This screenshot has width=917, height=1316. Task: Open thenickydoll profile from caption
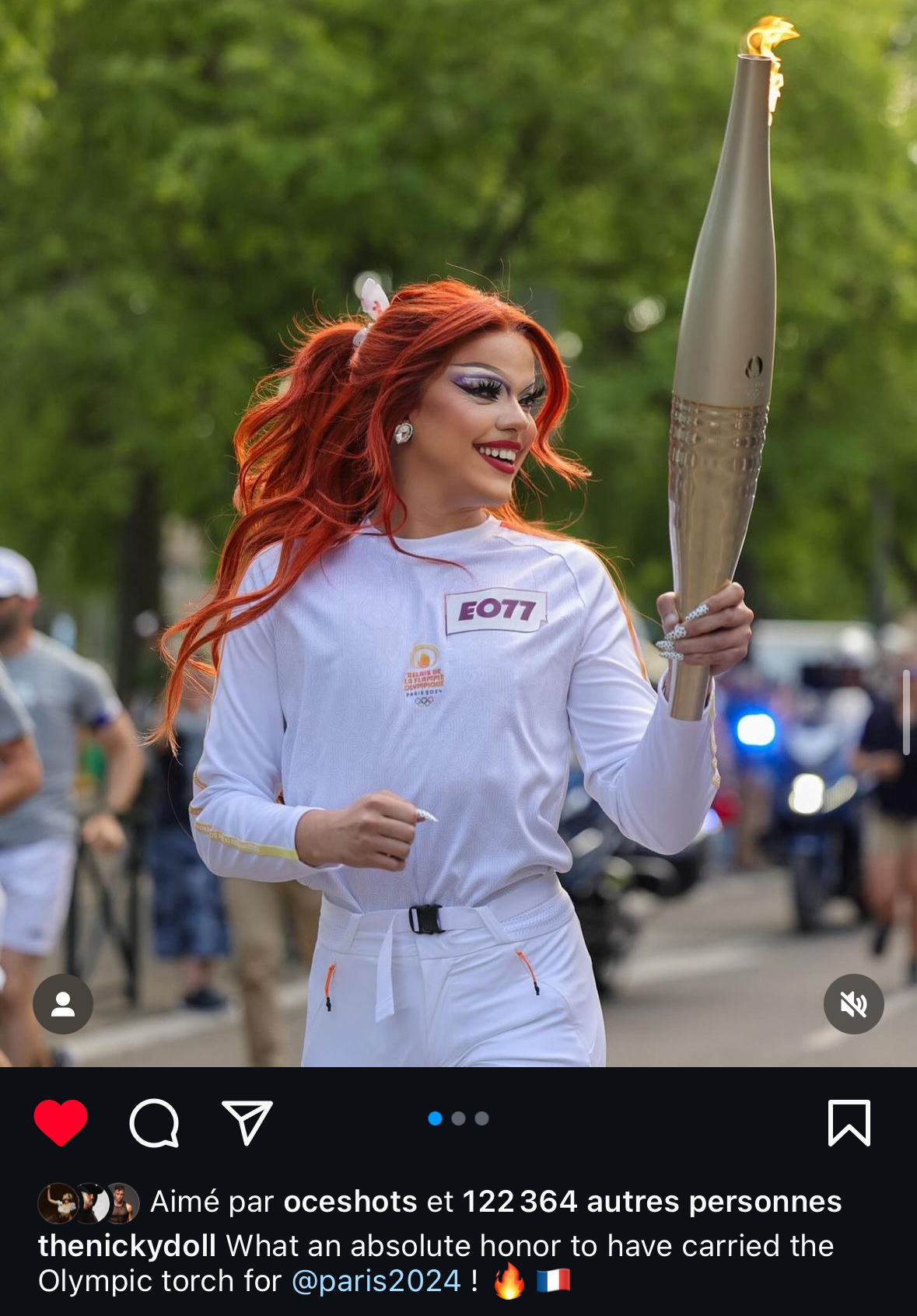pos(127,1246)
